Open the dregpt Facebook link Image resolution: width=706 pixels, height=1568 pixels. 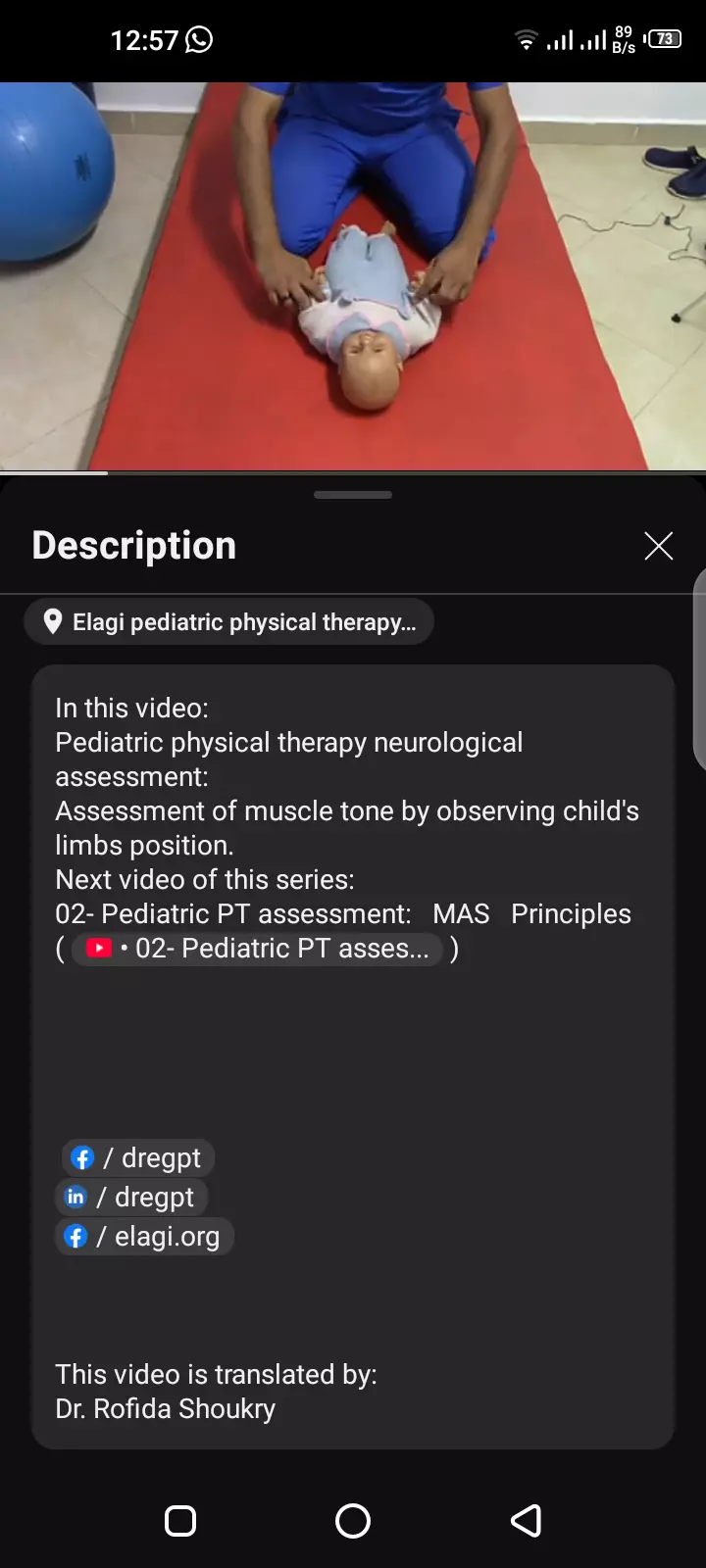point(138,1158)
